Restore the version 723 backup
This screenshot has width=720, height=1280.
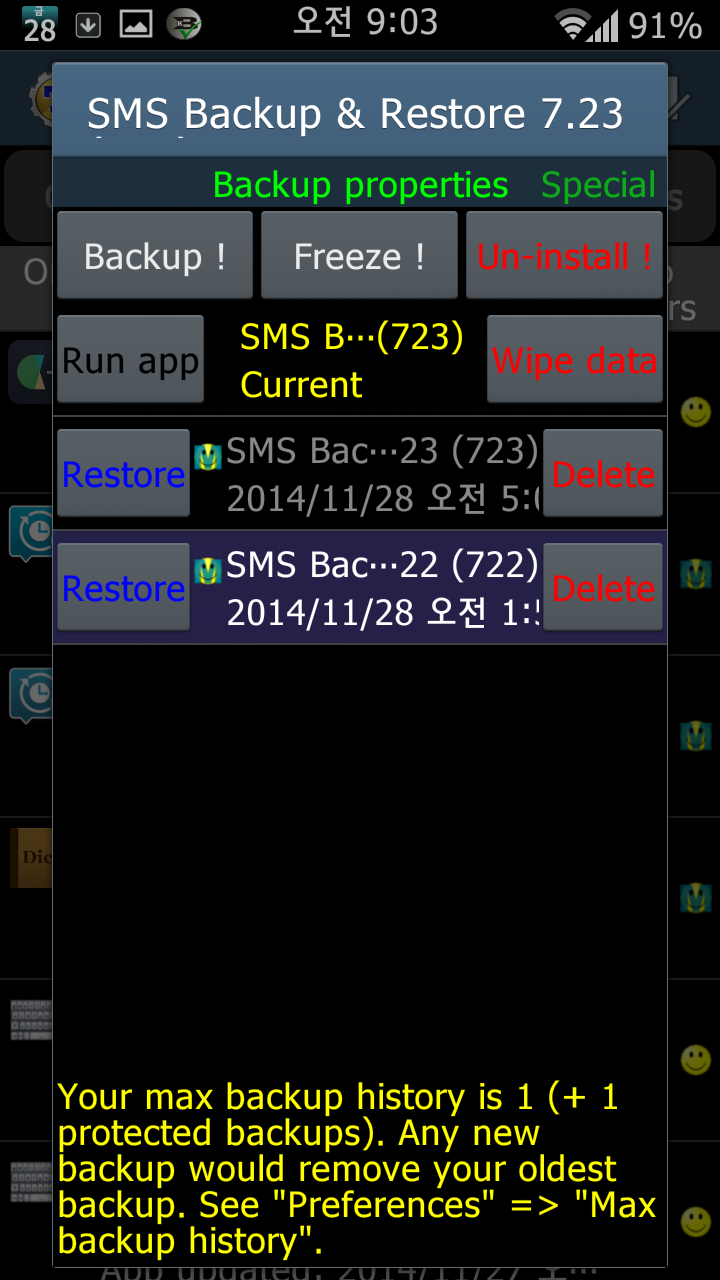pos(123,474)
